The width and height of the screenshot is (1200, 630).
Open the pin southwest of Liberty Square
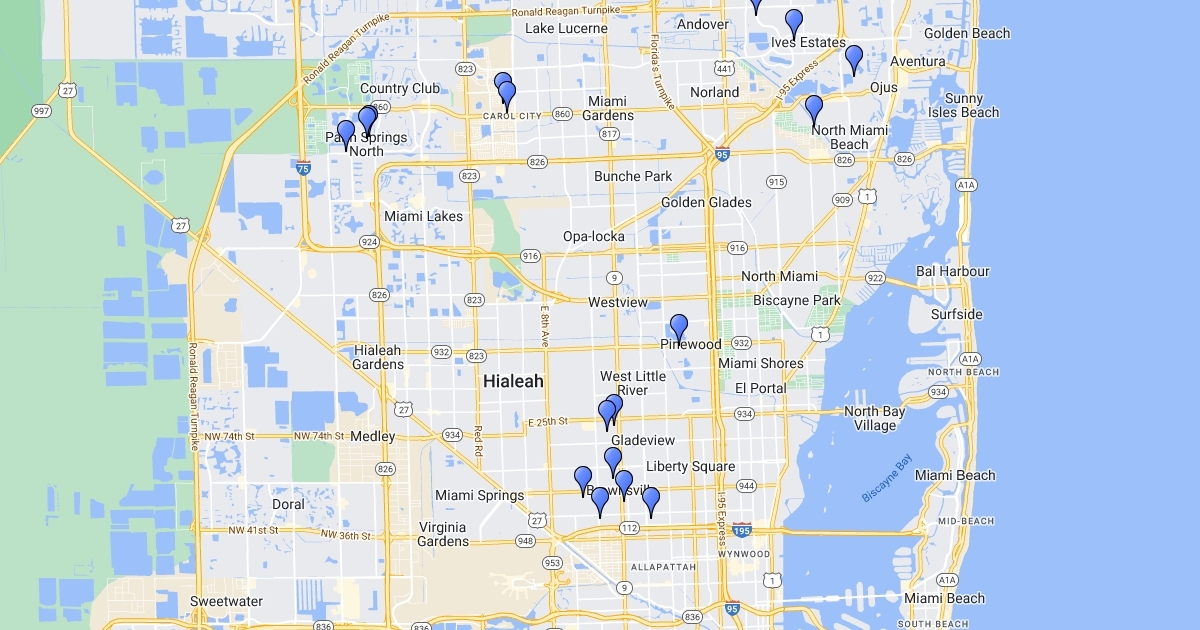624,482
